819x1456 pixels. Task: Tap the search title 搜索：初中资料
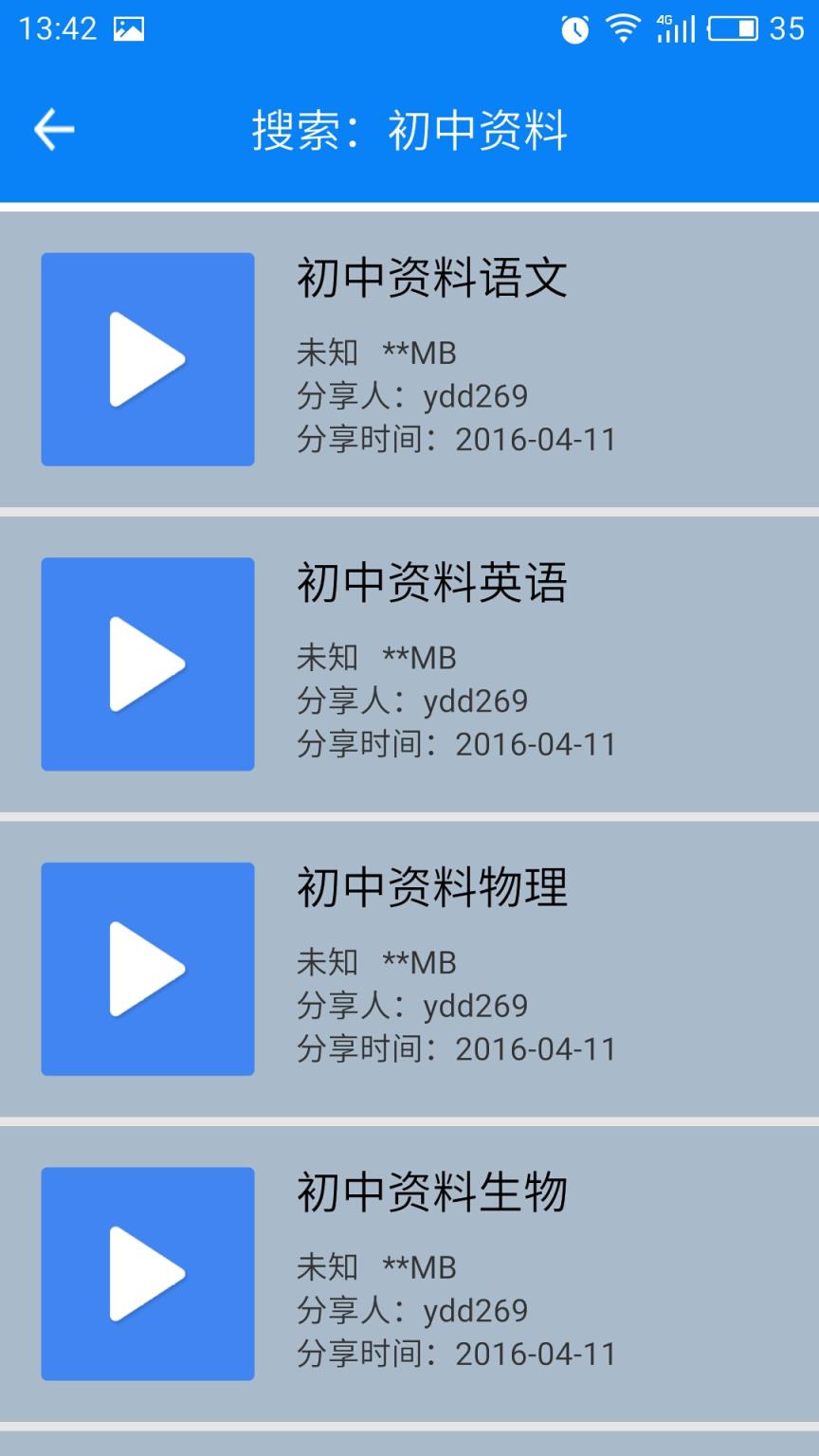(x=409, y=131)
